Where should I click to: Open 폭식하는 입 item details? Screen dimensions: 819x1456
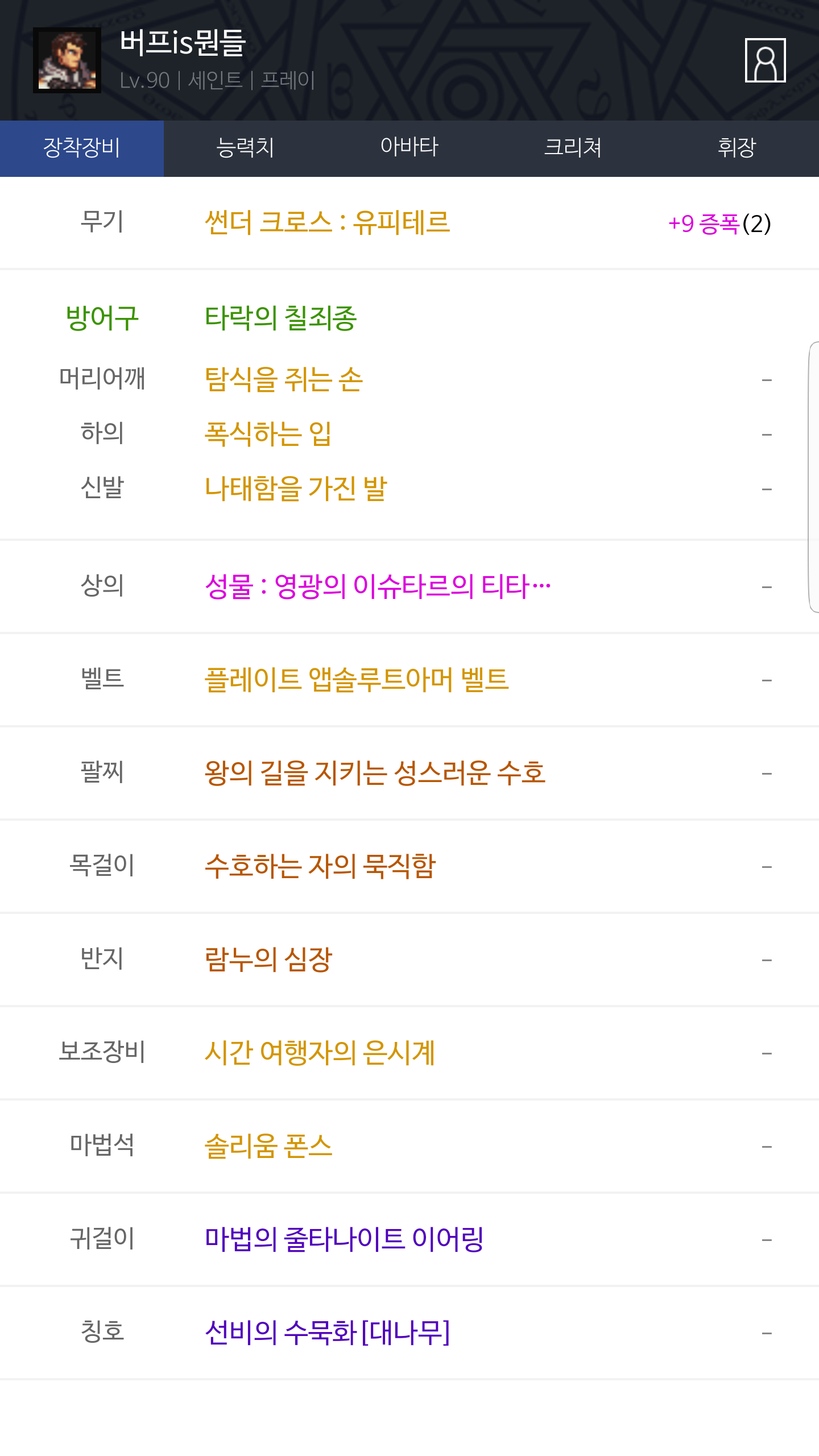[268, 434]
